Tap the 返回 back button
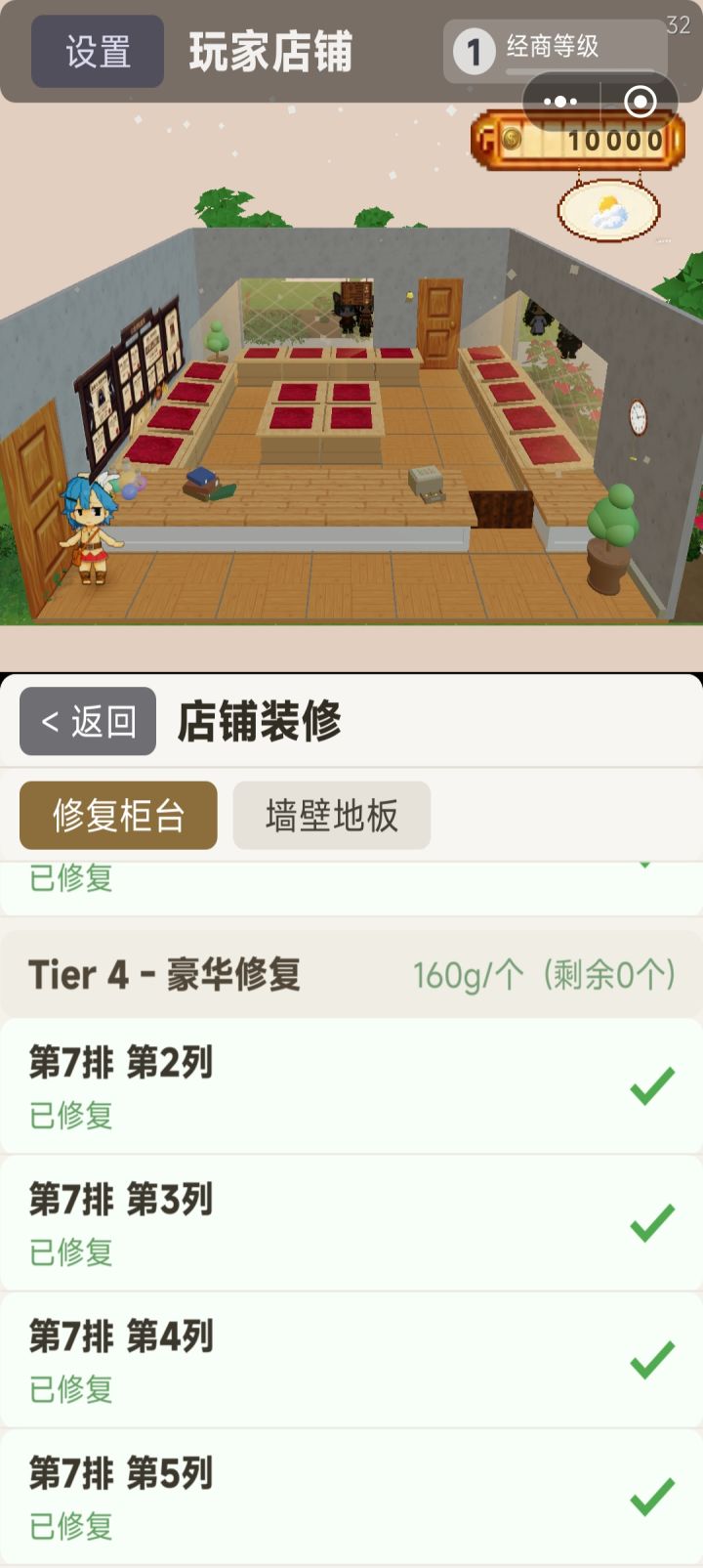 pyautogui.click(x=86, y=720)
